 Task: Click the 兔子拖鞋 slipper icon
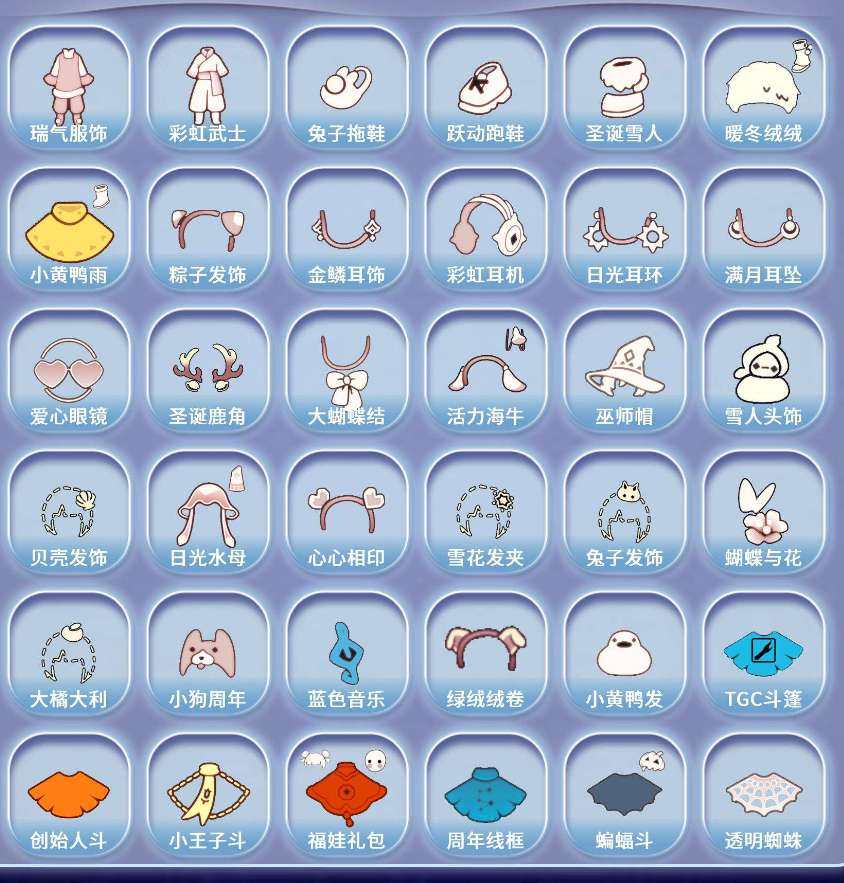click(345, 85)
